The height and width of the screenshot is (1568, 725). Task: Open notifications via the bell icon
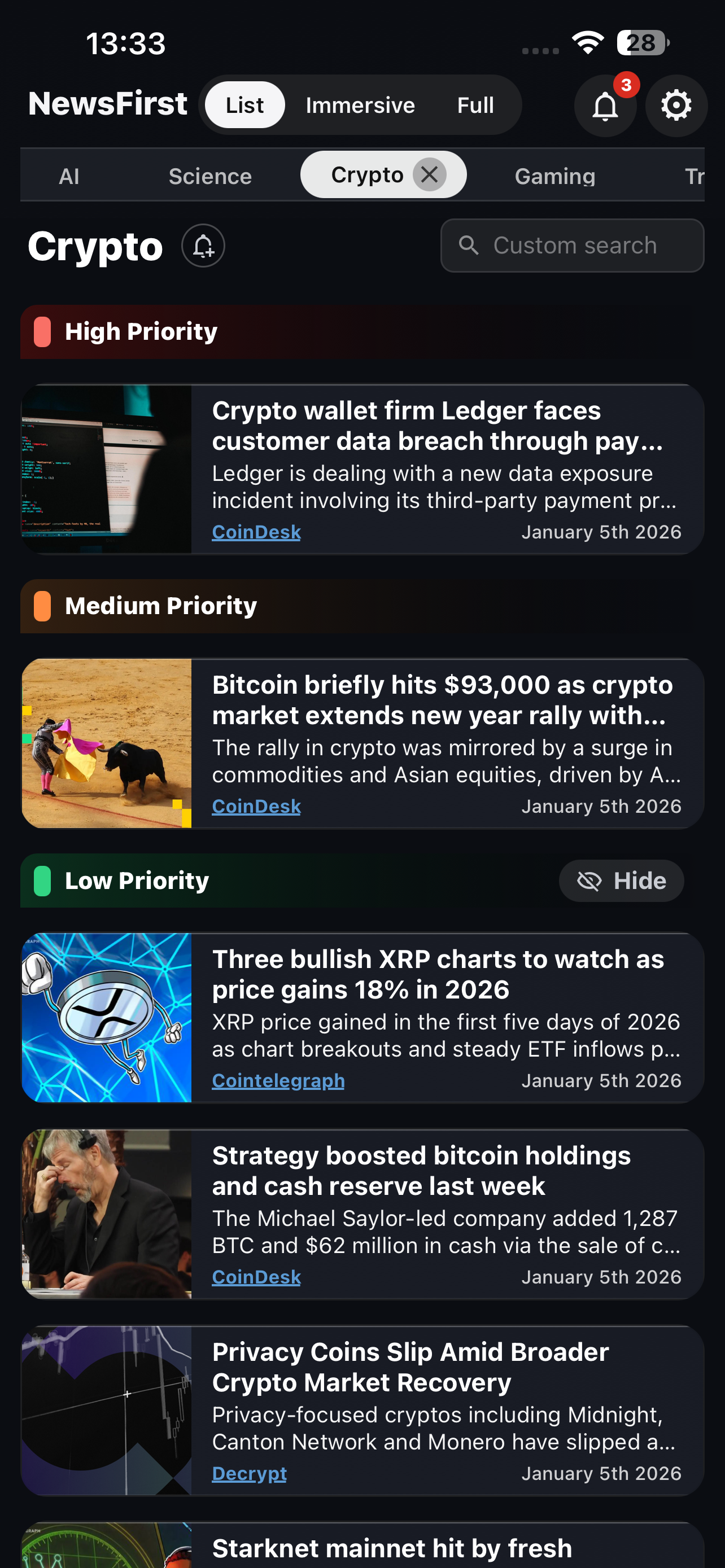click(x=605, y=107)
